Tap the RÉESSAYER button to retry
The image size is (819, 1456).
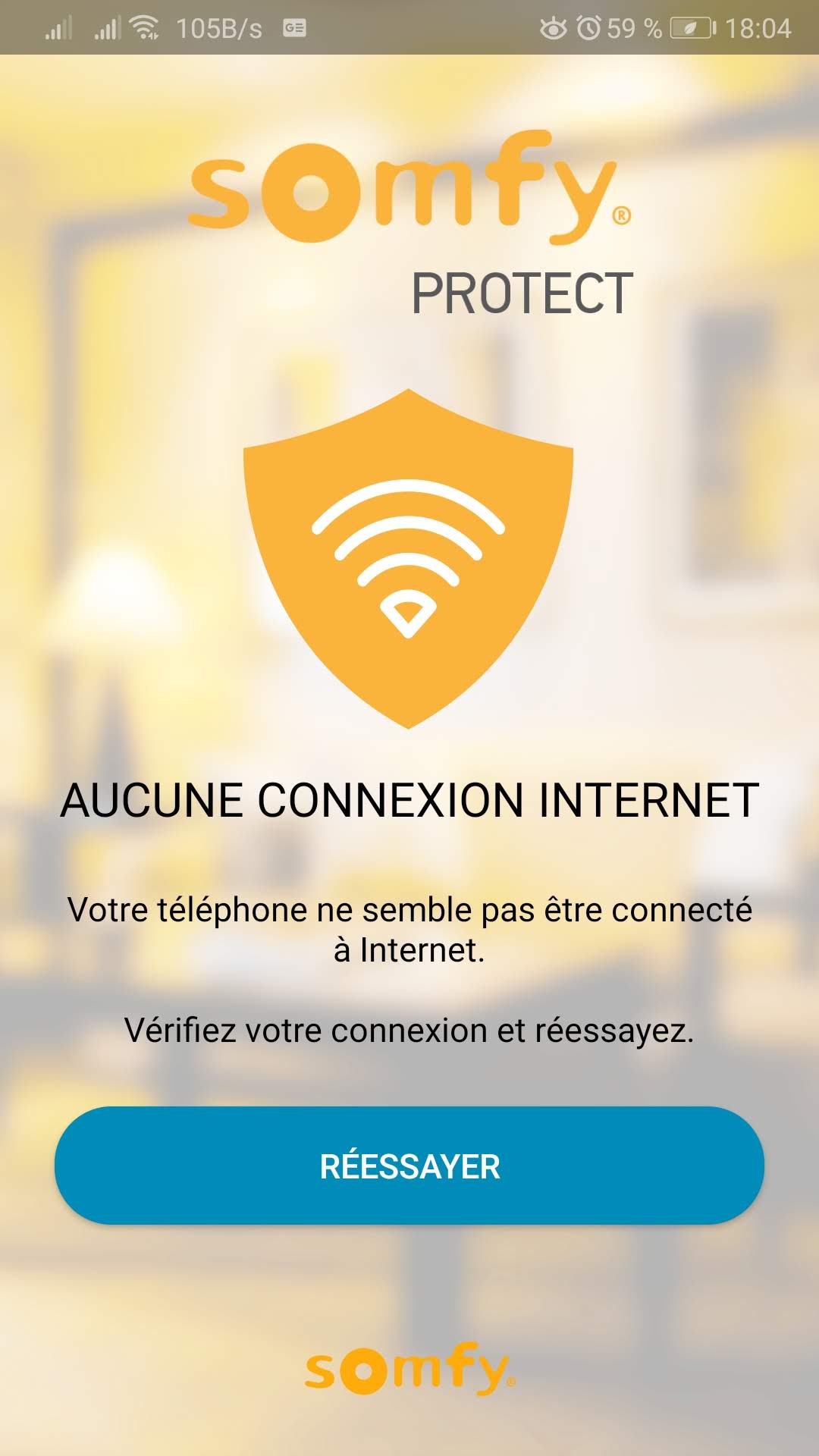pos(409,1166)
